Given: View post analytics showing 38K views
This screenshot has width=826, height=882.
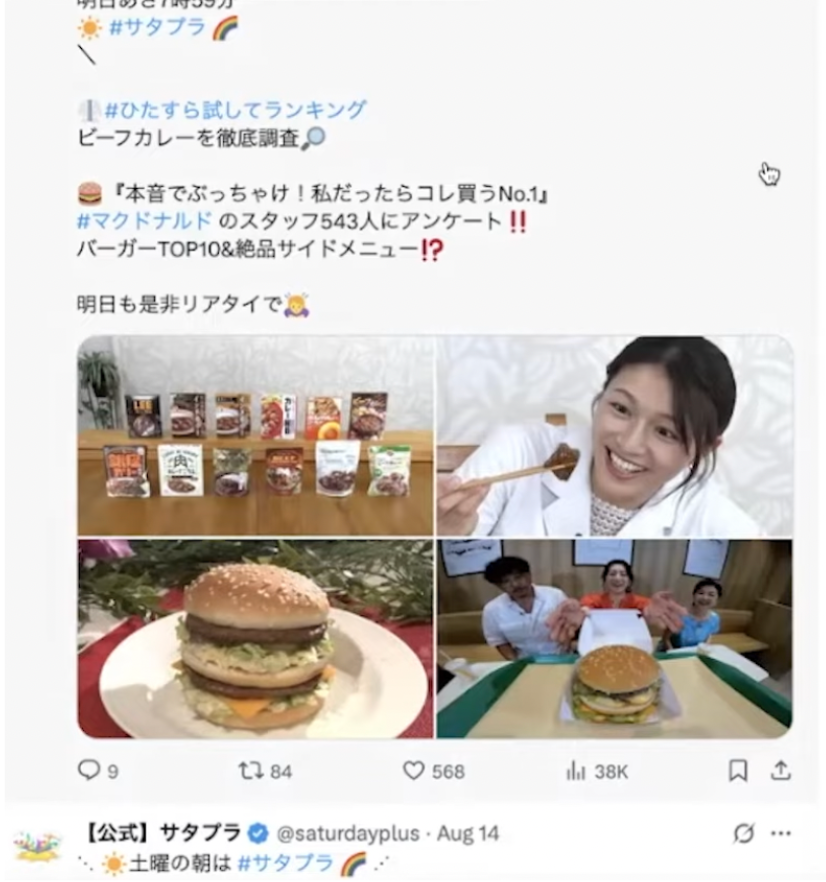Looking at the screenshot, I should [x=576, y=770].
